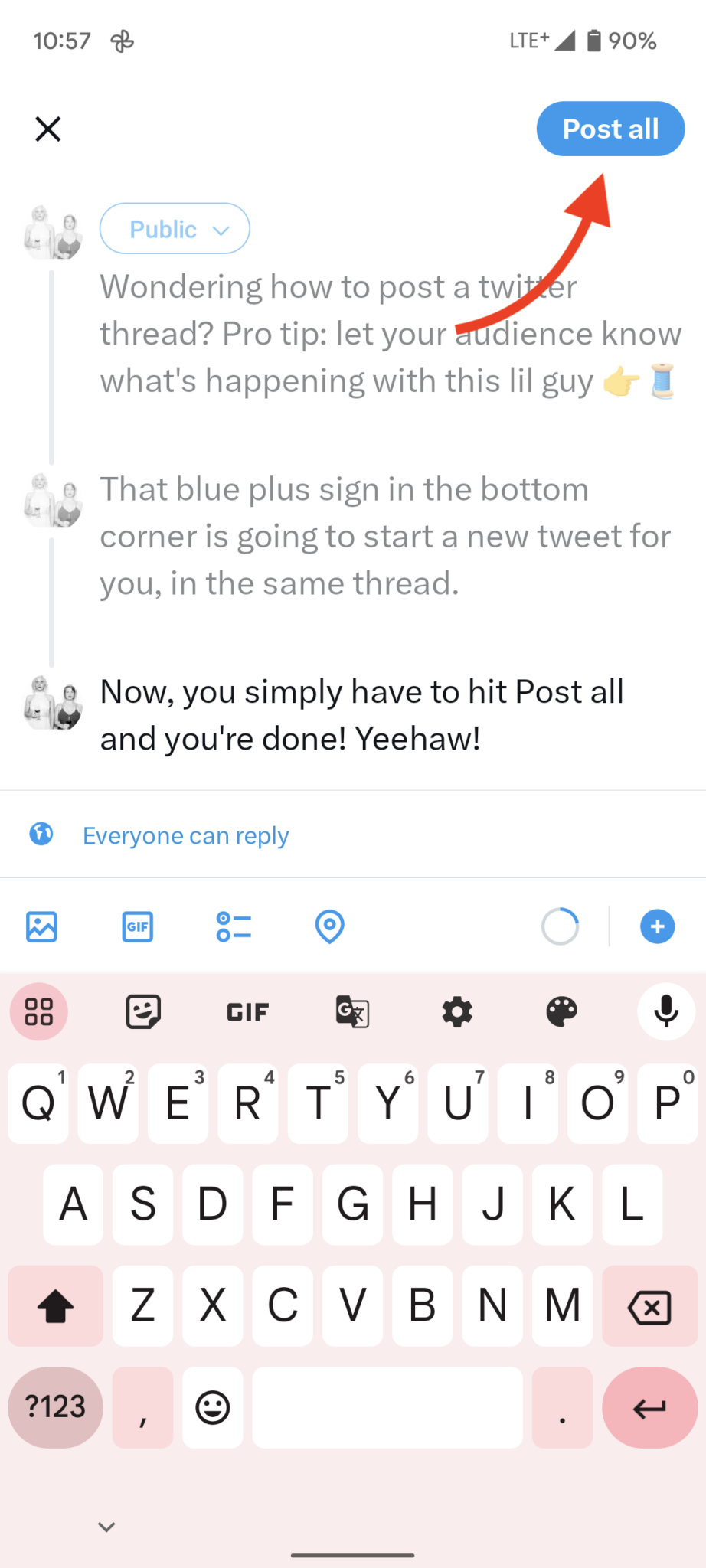Hit backspace on the keyboard
This screenshot has height=1568, width=706.
pos(649,1306)
